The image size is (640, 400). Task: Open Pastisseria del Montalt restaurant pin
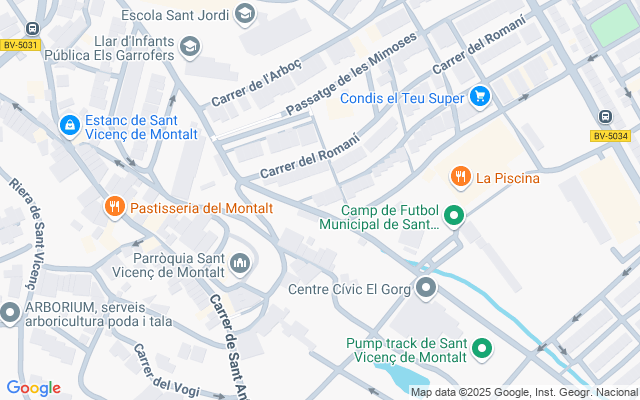115,207
